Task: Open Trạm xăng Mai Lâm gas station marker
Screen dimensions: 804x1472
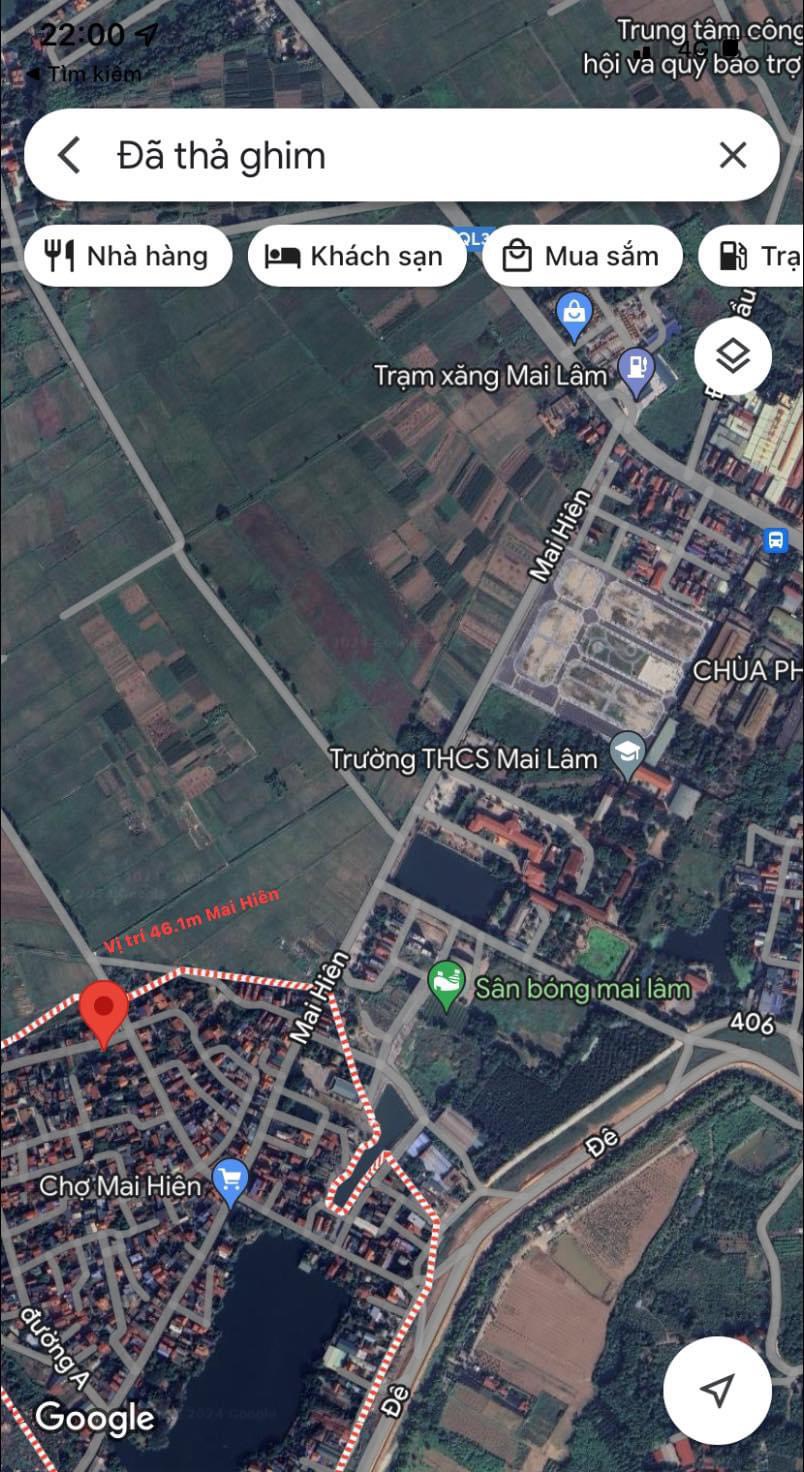Action: (636, 372)
